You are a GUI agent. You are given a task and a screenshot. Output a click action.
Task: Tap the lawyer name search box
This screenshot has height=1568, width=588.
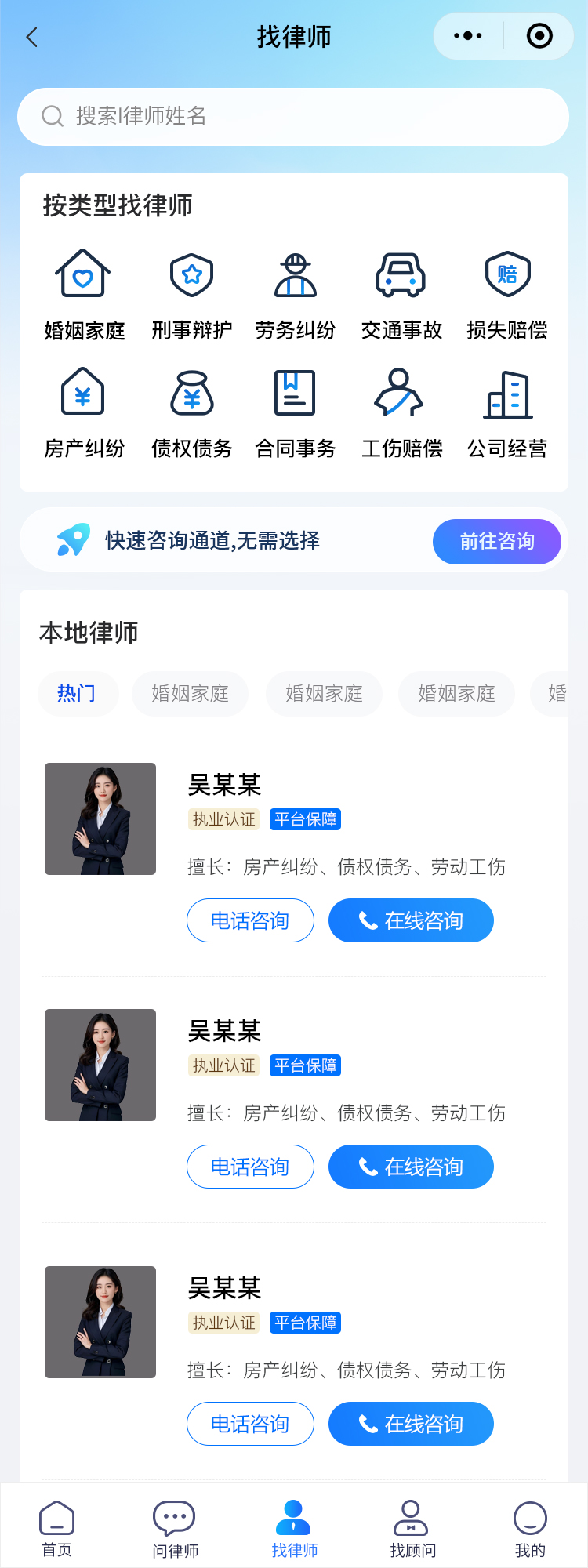click(x=293, y=117)
